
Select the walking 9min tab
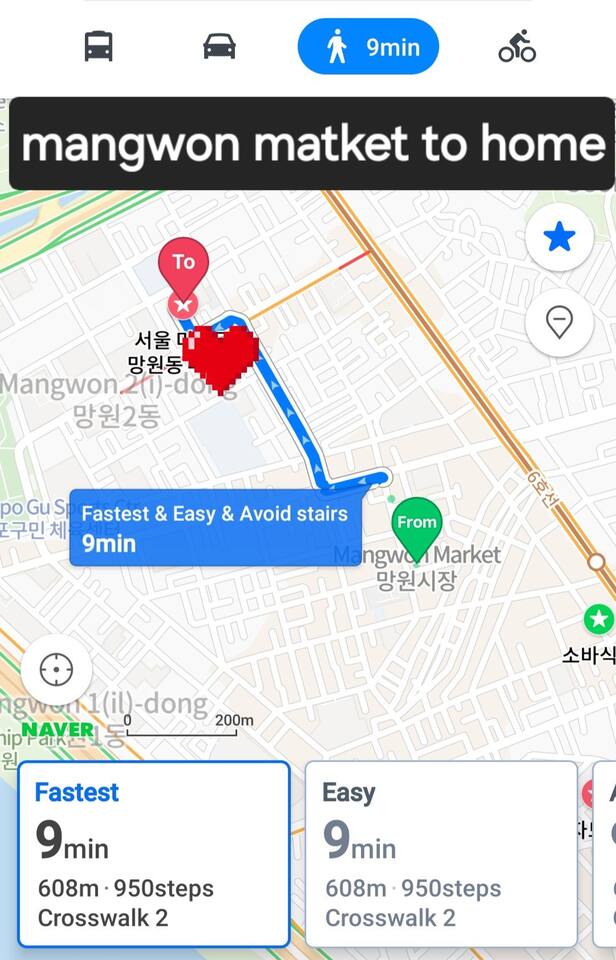(368, 46)
